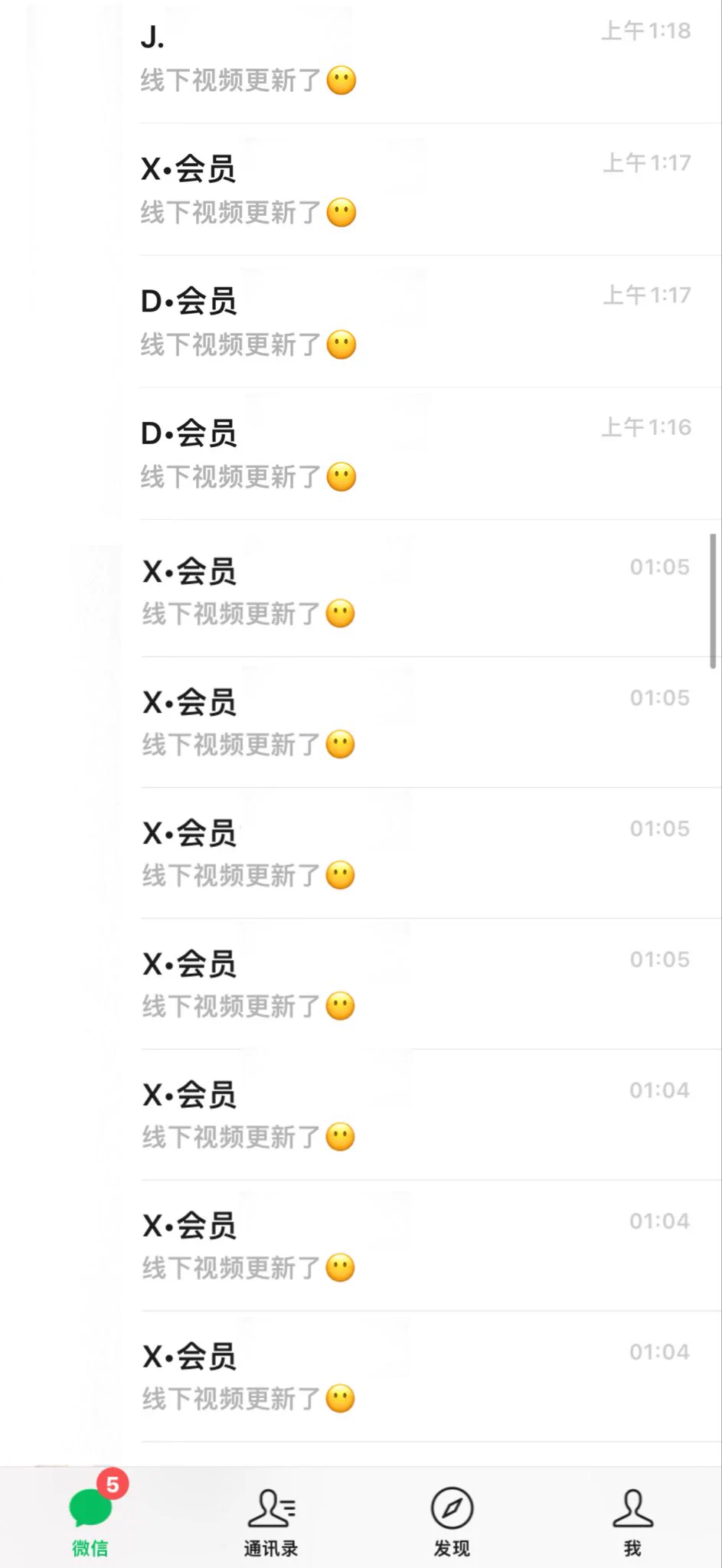Open X·会员 chat from 上午1:17

pyautogui.click(x=413, y=189)
